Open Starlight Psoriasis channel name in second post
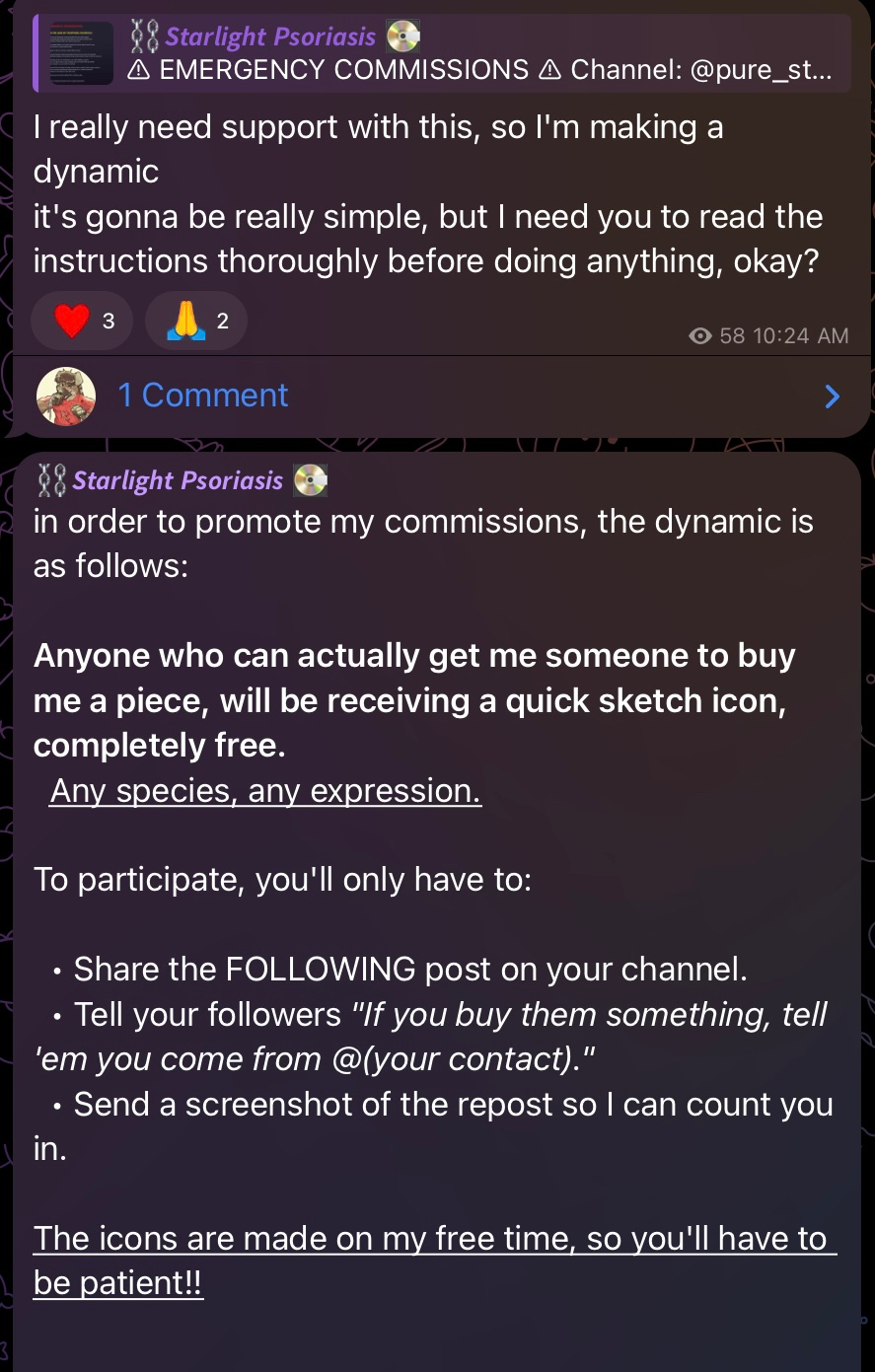 178,480
